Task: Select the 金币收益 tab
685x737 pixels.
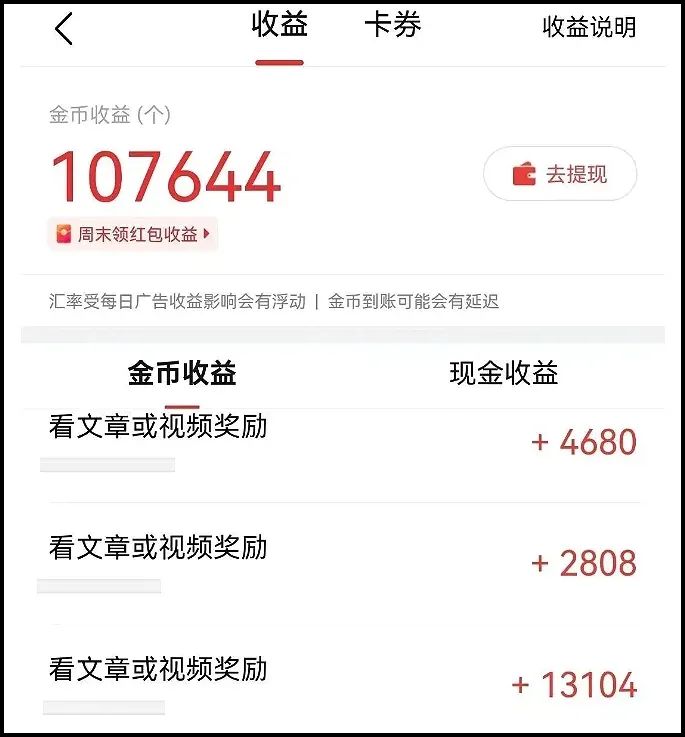Action: tap(182, 374)
